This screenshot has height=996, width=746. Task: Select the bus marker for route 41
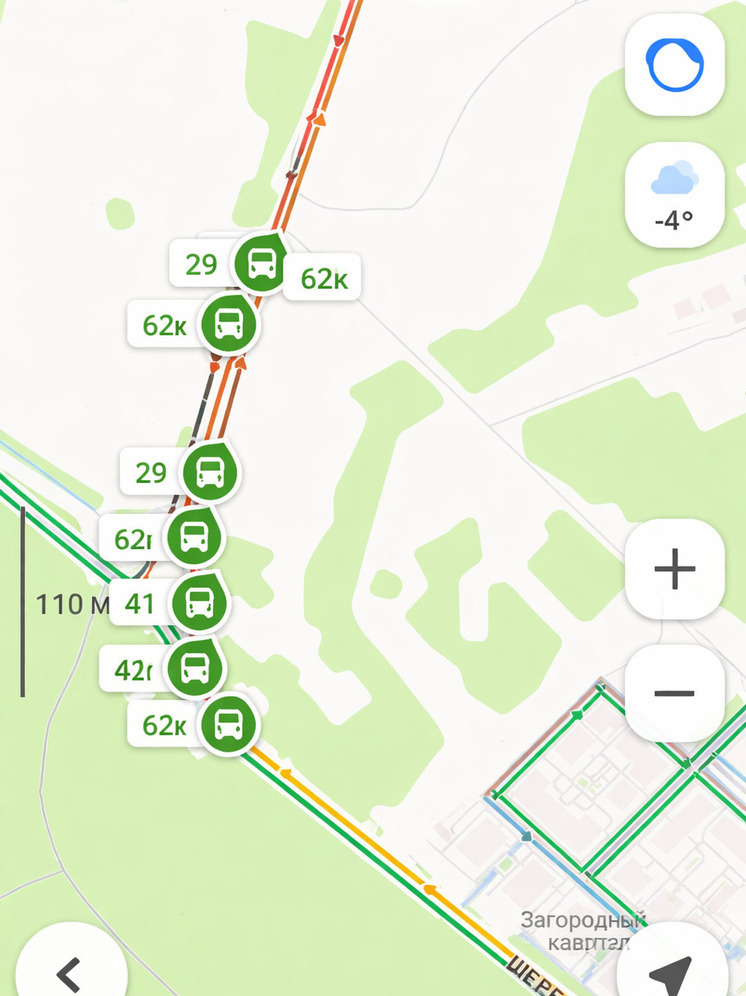[x=201, y=603]
